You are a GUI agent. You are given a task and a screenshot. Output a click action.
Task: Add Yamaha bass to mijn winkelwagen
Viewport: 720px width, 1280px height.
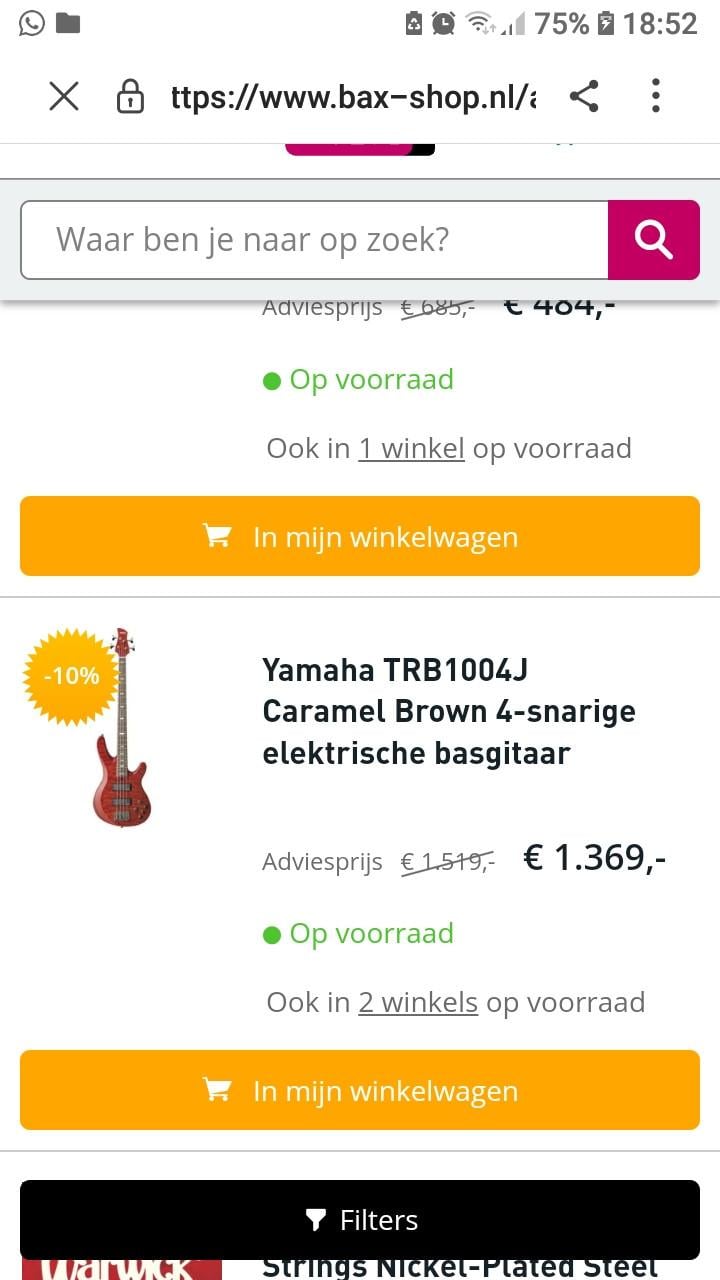360,1090
